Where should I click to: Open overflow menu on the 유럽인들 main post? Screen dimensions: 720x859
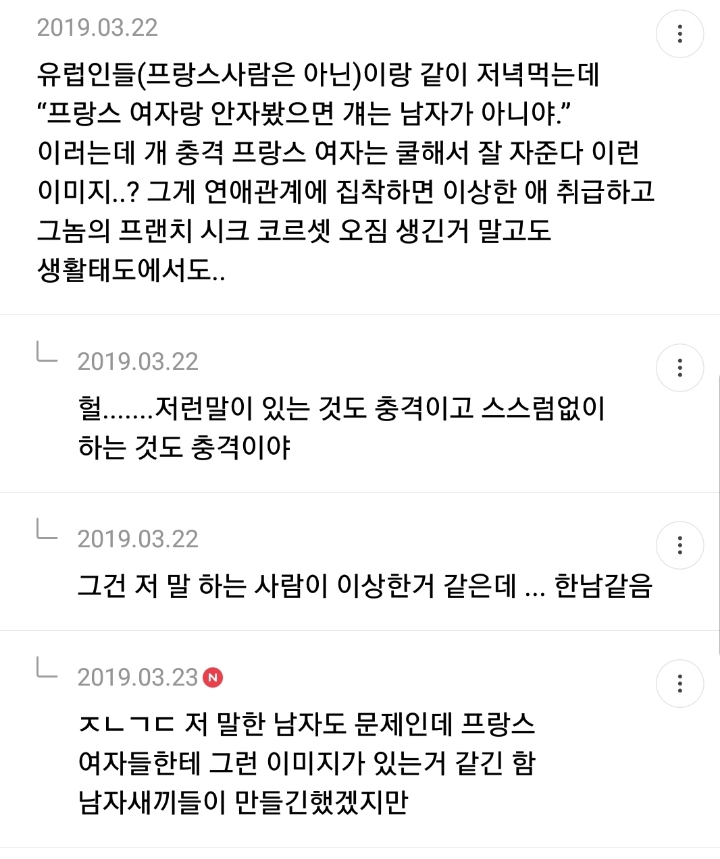pyautogui.click(x=680, y=34)
